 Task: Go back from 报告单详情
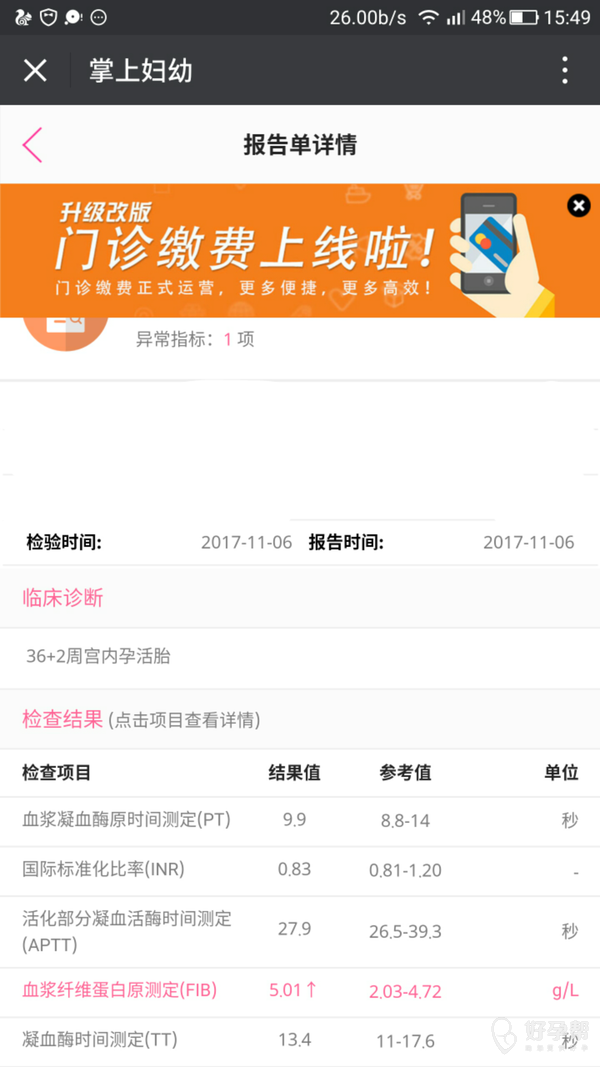click(33, 145)
